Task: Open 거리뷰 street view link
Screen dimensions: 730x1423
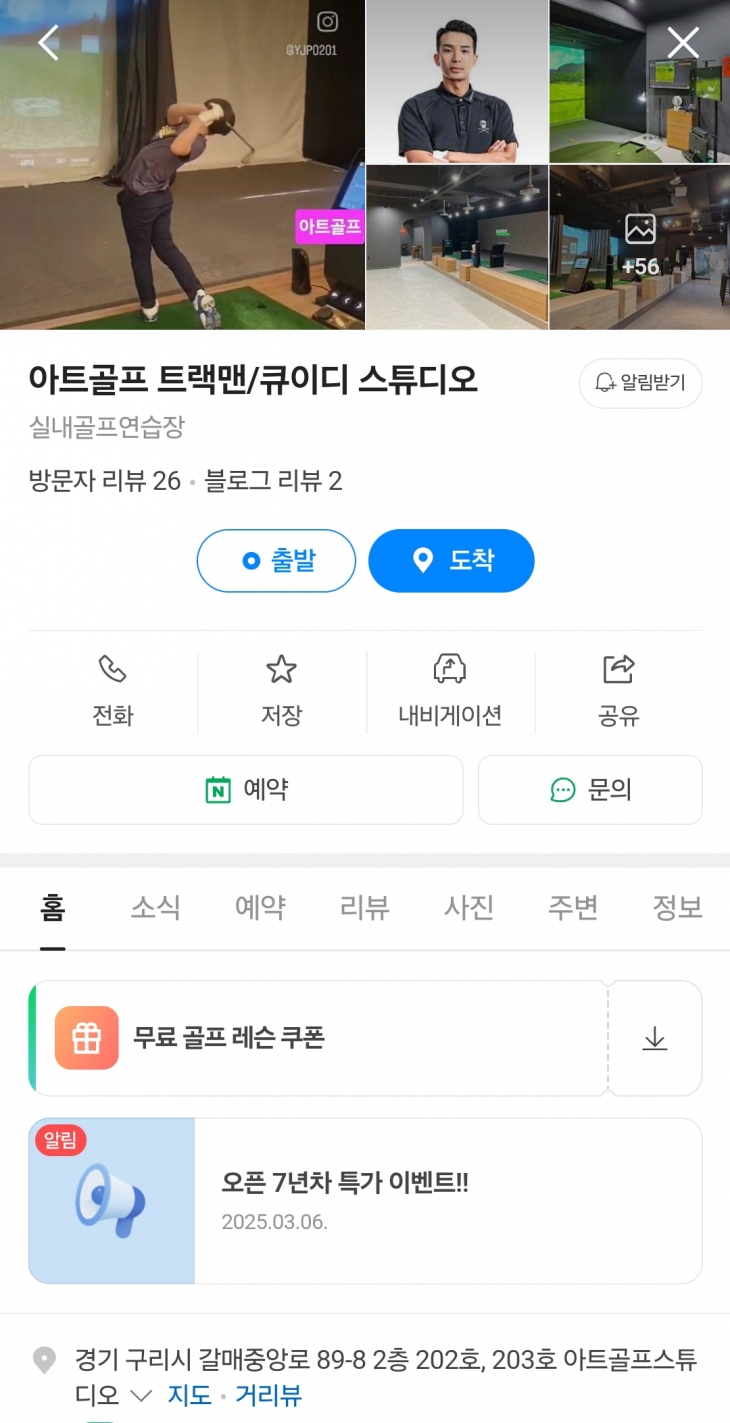Action: [268, 1395]
